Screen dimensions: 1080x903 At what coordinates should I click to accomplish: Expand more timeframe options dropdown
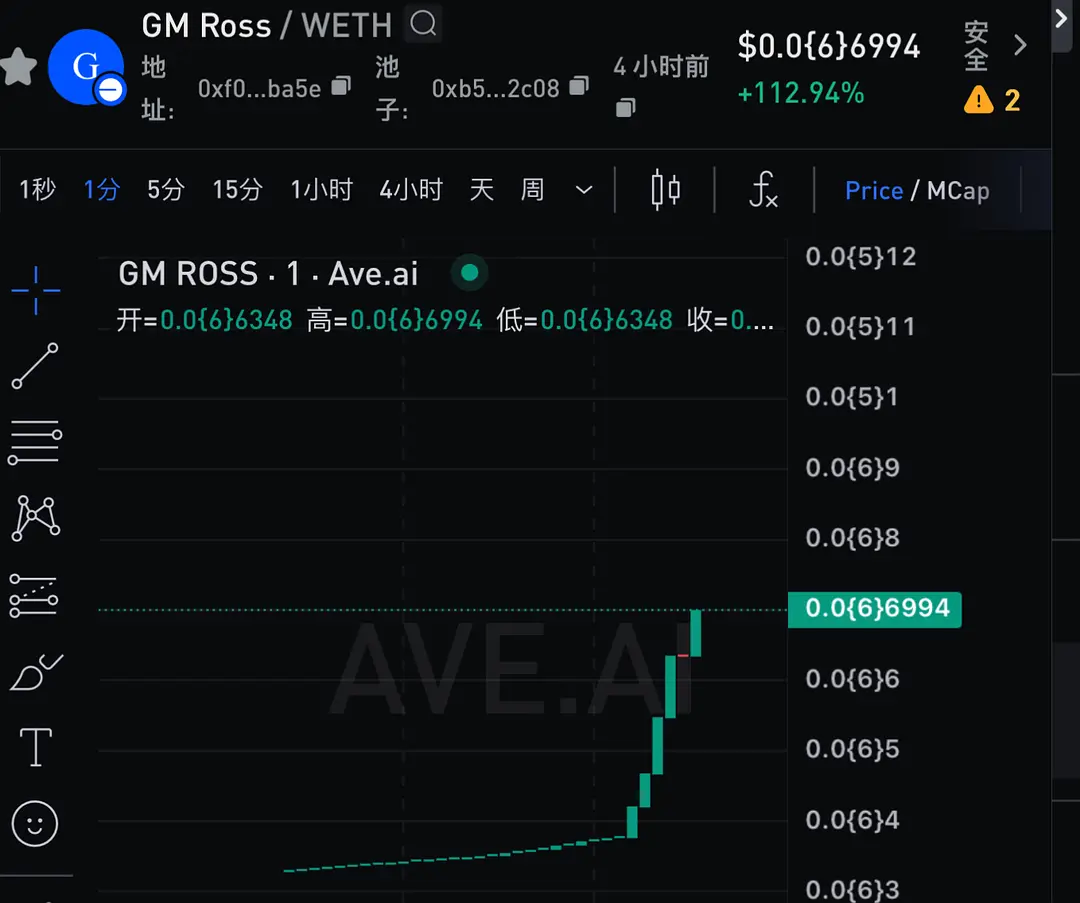[584, 190]
